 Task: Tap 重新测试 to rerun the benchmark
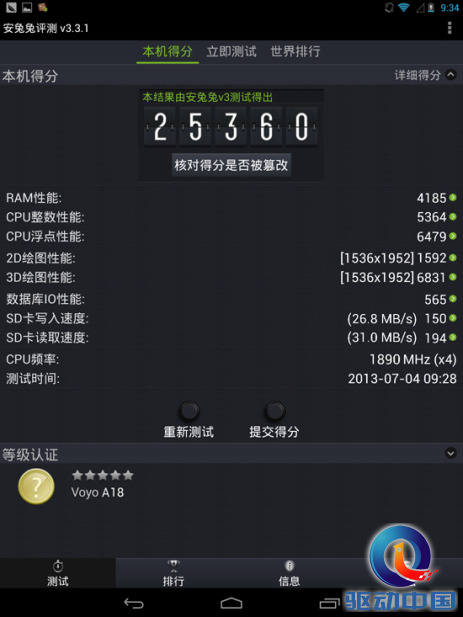[189, 420]
